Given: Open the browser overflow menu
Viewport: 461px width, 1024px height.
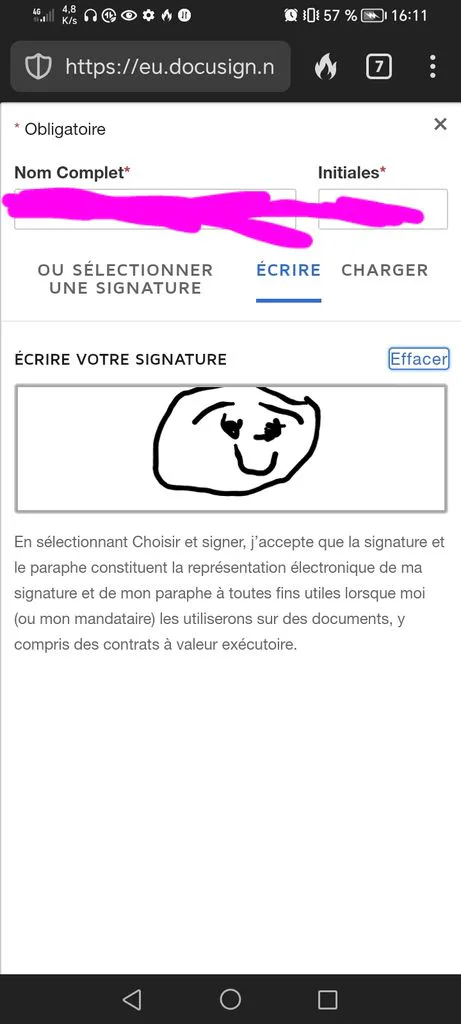Looking at the screenshot, I should coord(432,67).
